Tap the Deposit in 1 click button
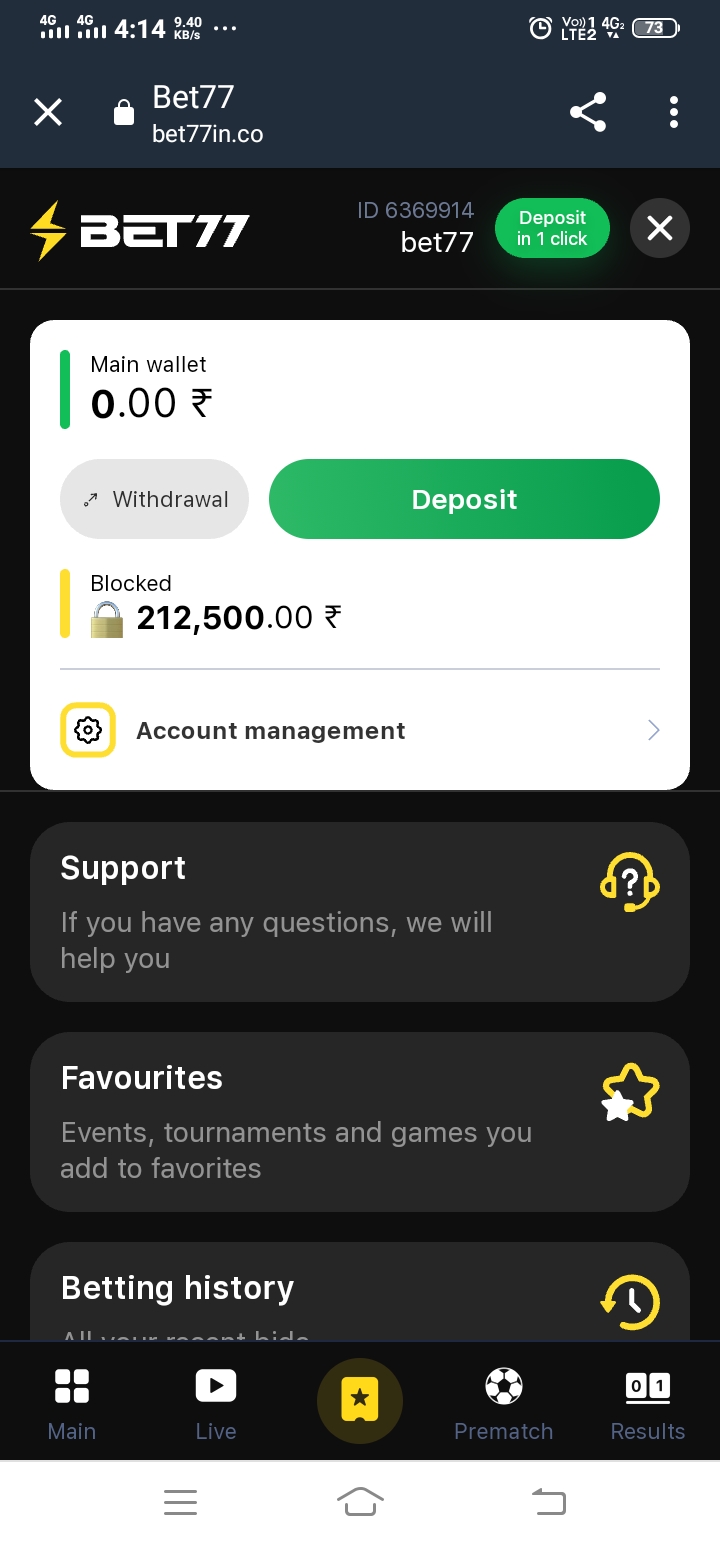The height and width of the screenshot is (1544, 720). point(552,229)
